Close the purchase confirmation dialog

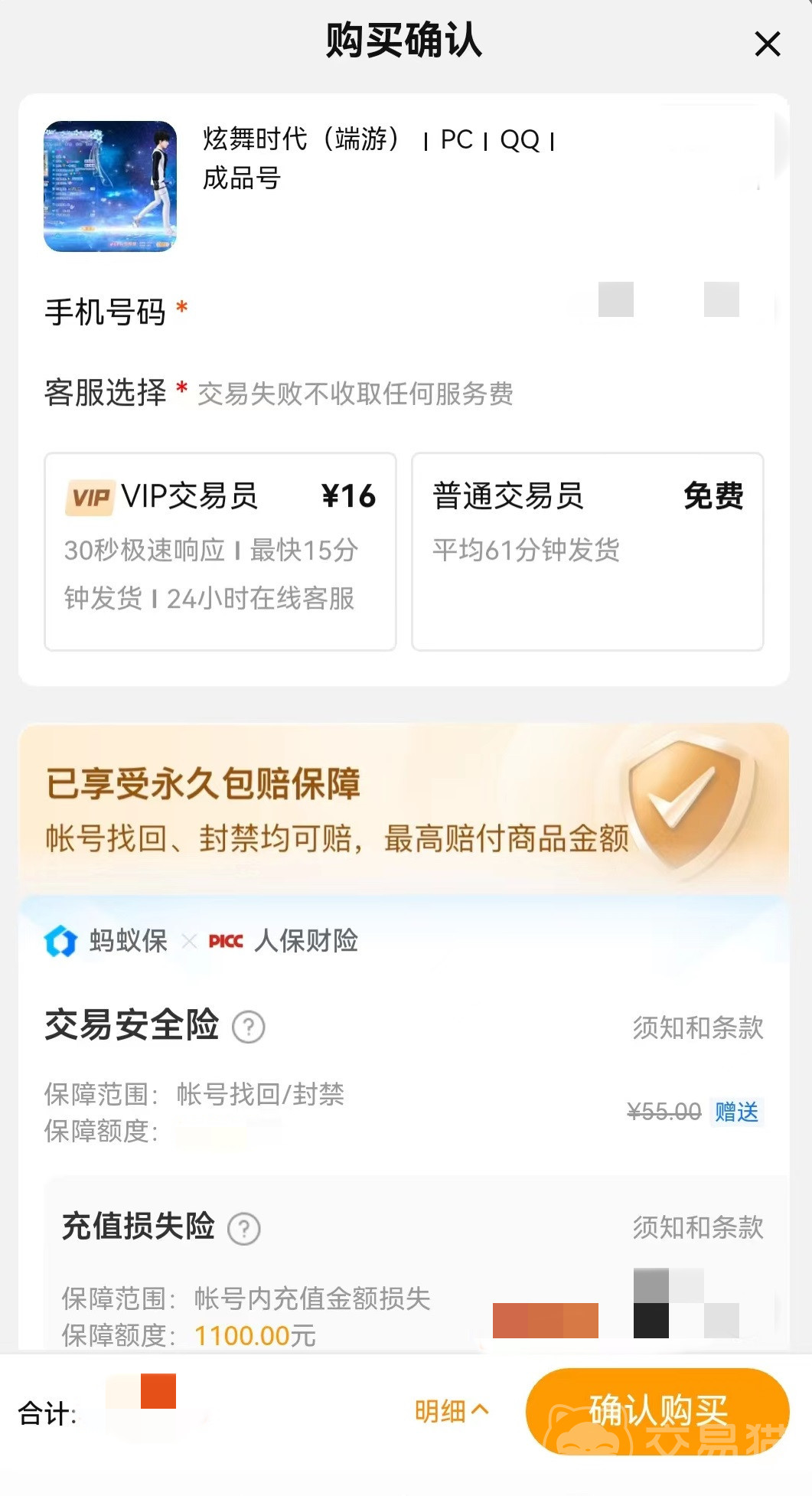point(767,44)
